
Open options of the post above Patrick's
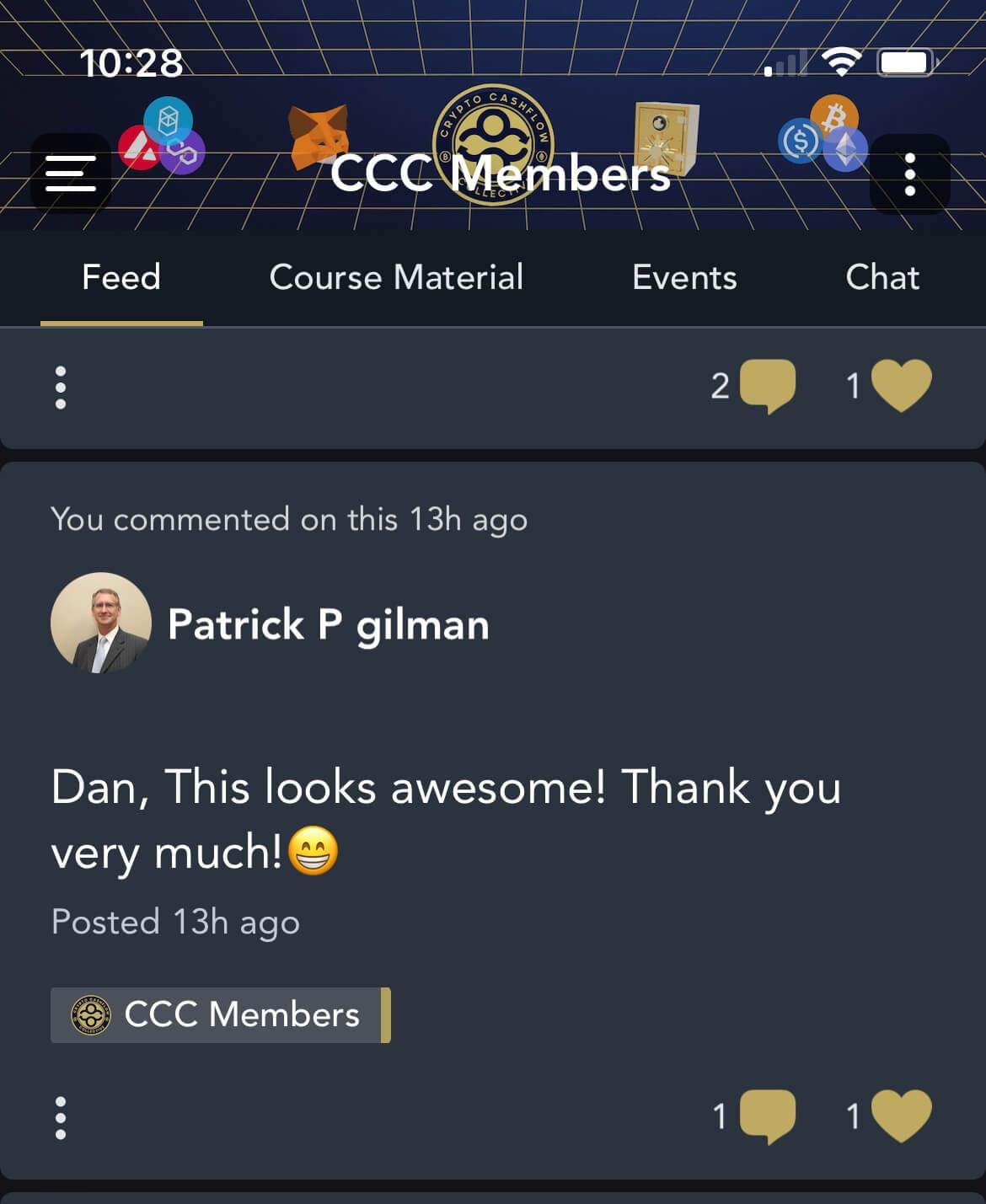pyautogui.click(x=61, y=388)
